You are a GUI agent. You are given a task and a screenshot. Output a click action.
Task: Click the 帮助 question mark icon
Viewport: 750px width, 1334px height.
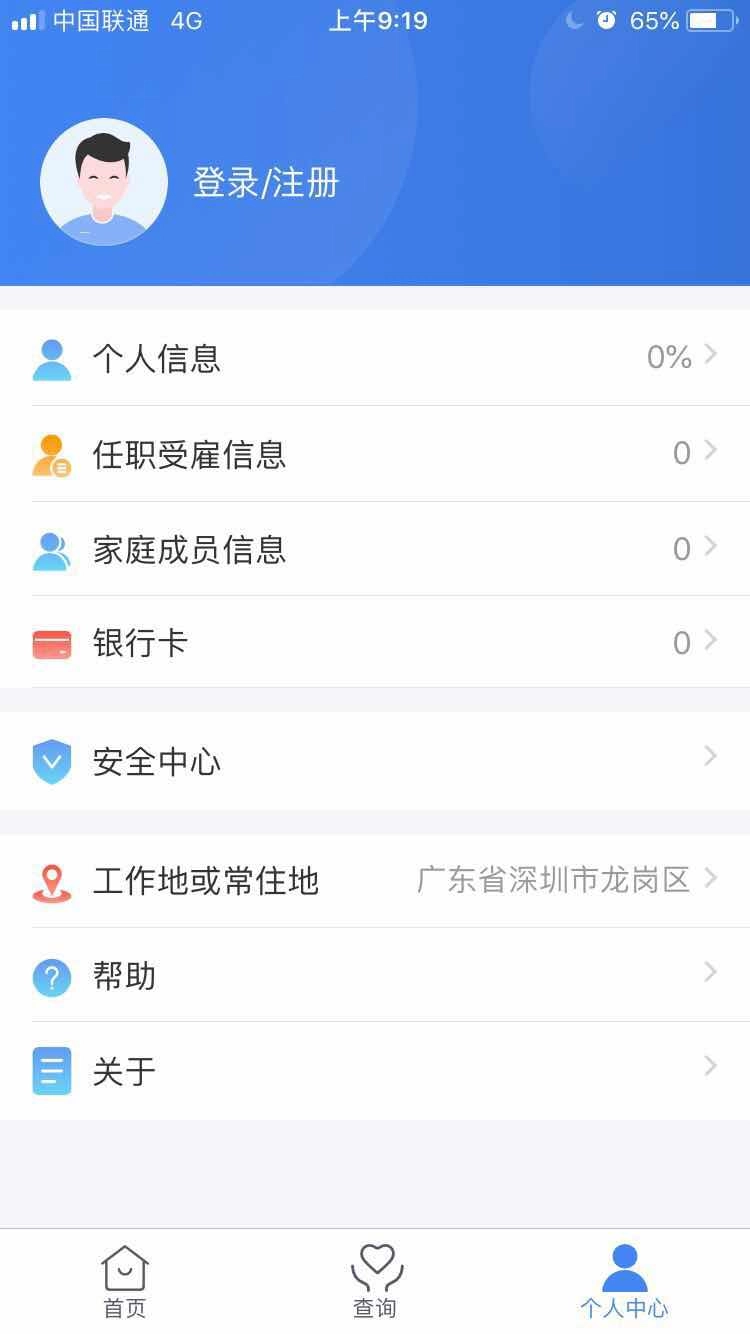click(x=52, y=975)
